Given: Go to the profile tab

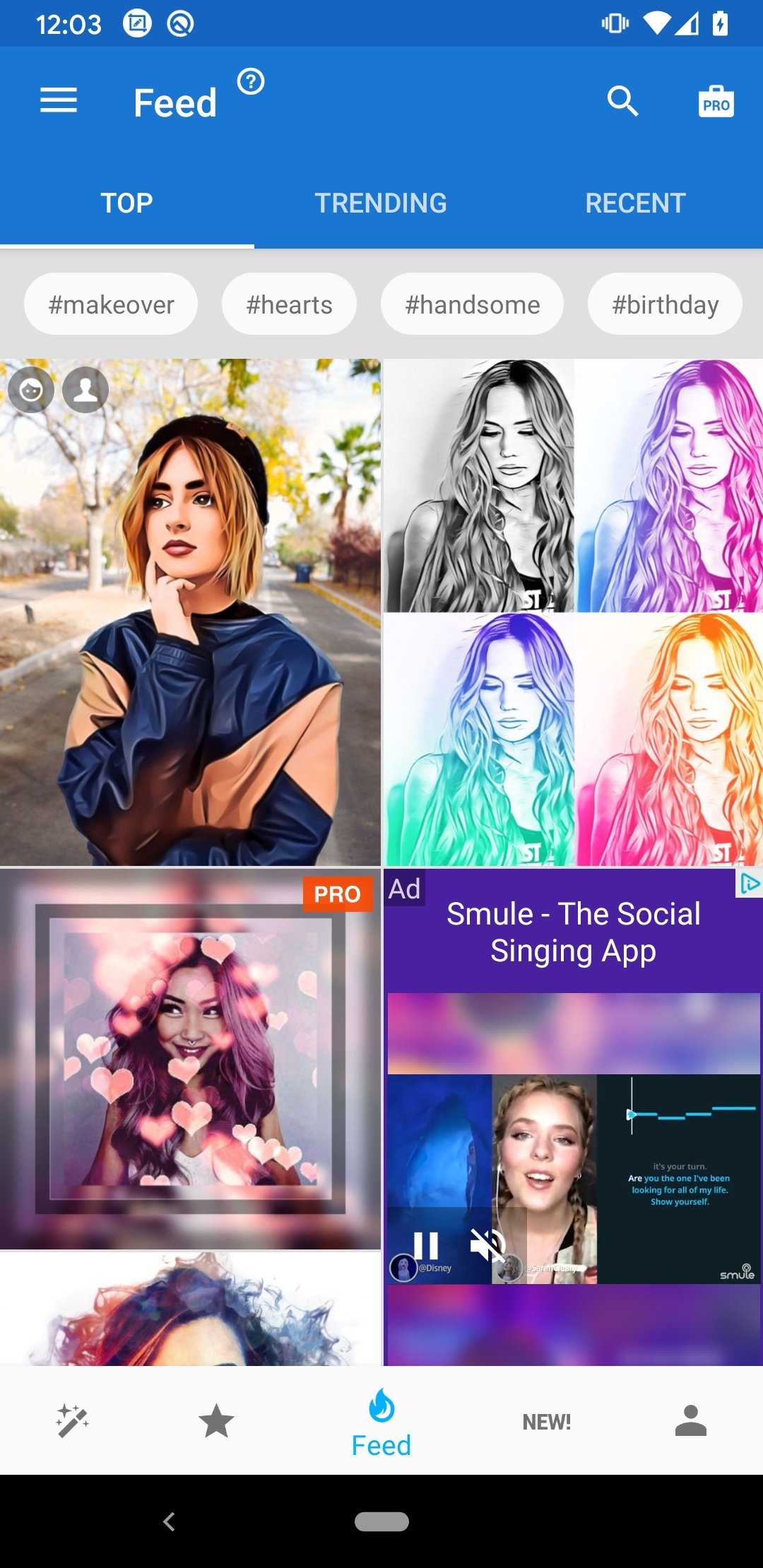Looking at the screenshot, I should pos(690,1420).
